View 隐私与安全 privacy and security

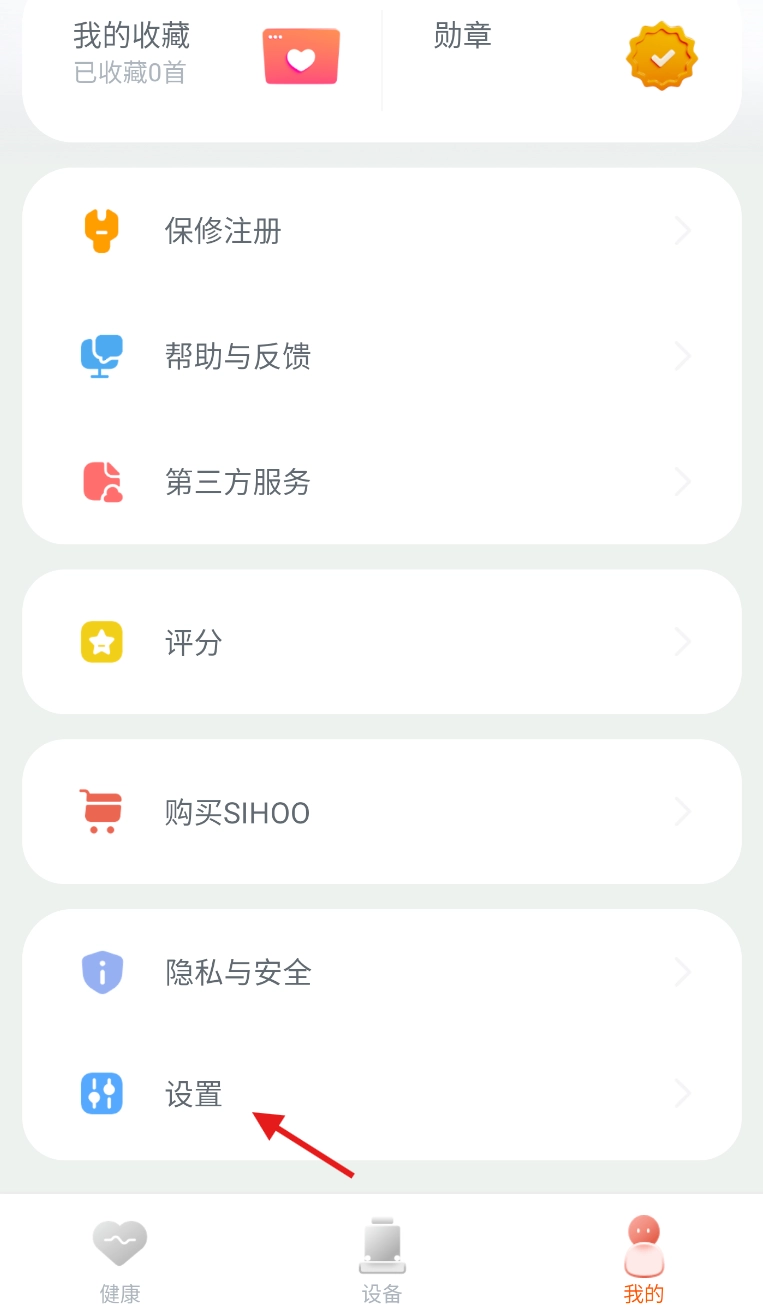[381, 972]
